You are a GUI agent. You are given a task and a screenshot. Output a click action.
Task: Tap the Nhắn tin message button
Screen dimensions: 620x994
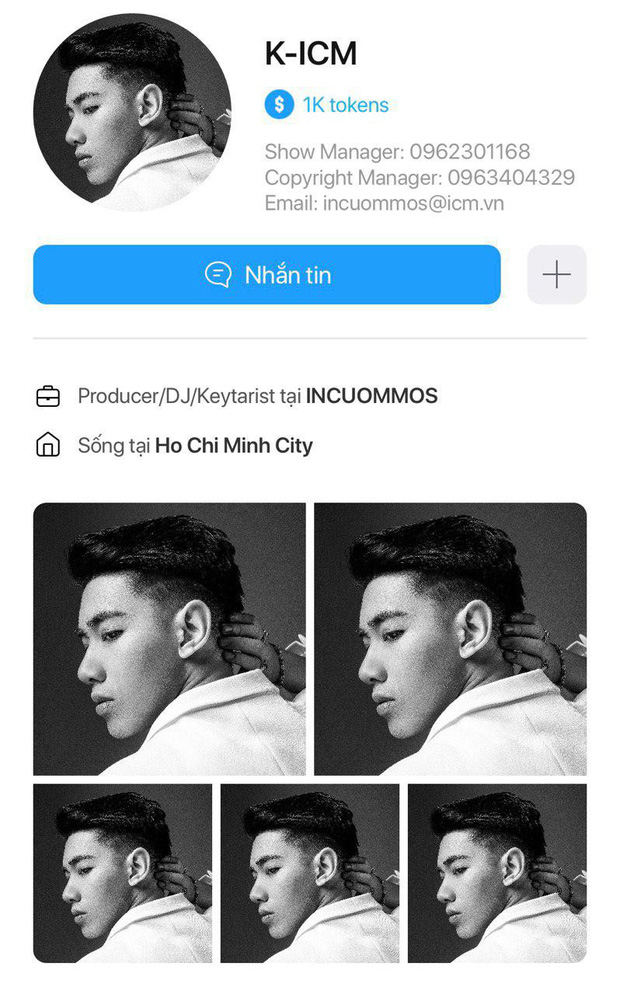(266, 274)
